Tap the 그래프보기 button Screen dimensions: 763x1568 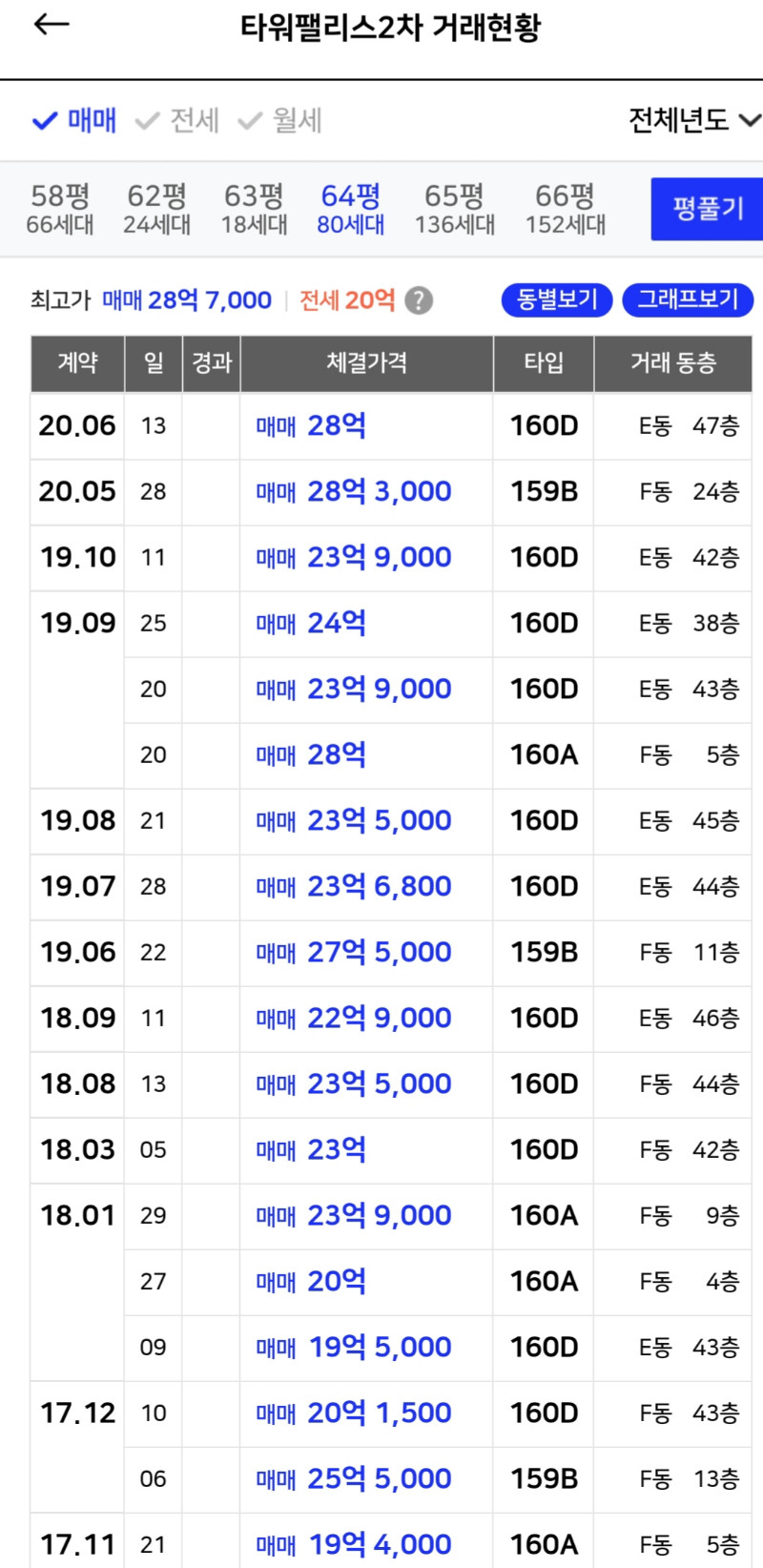pos(688,299)
